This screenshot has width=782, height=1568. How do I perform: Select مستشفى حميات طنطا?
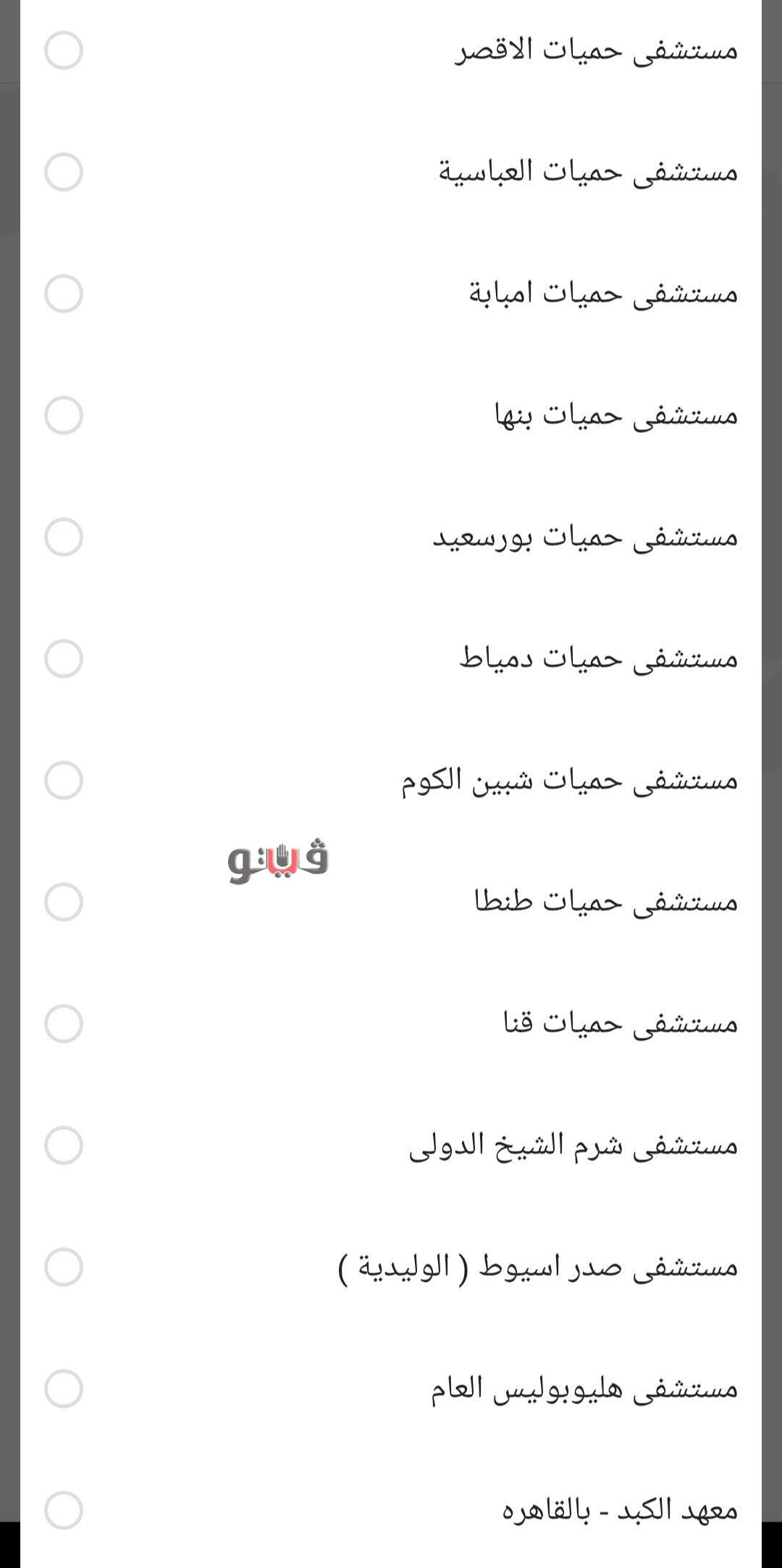(64, 902)
